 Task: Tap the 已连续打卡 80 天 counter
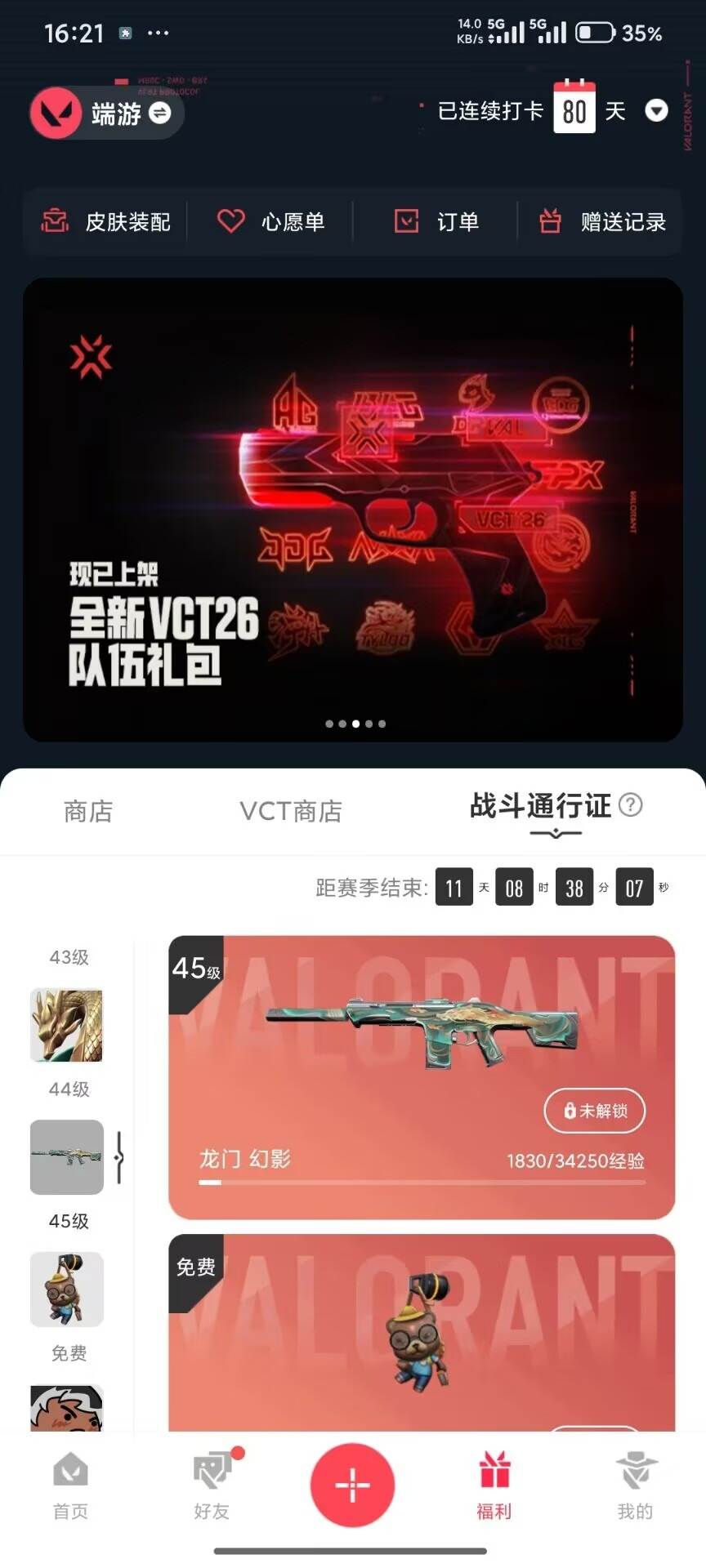531,111
